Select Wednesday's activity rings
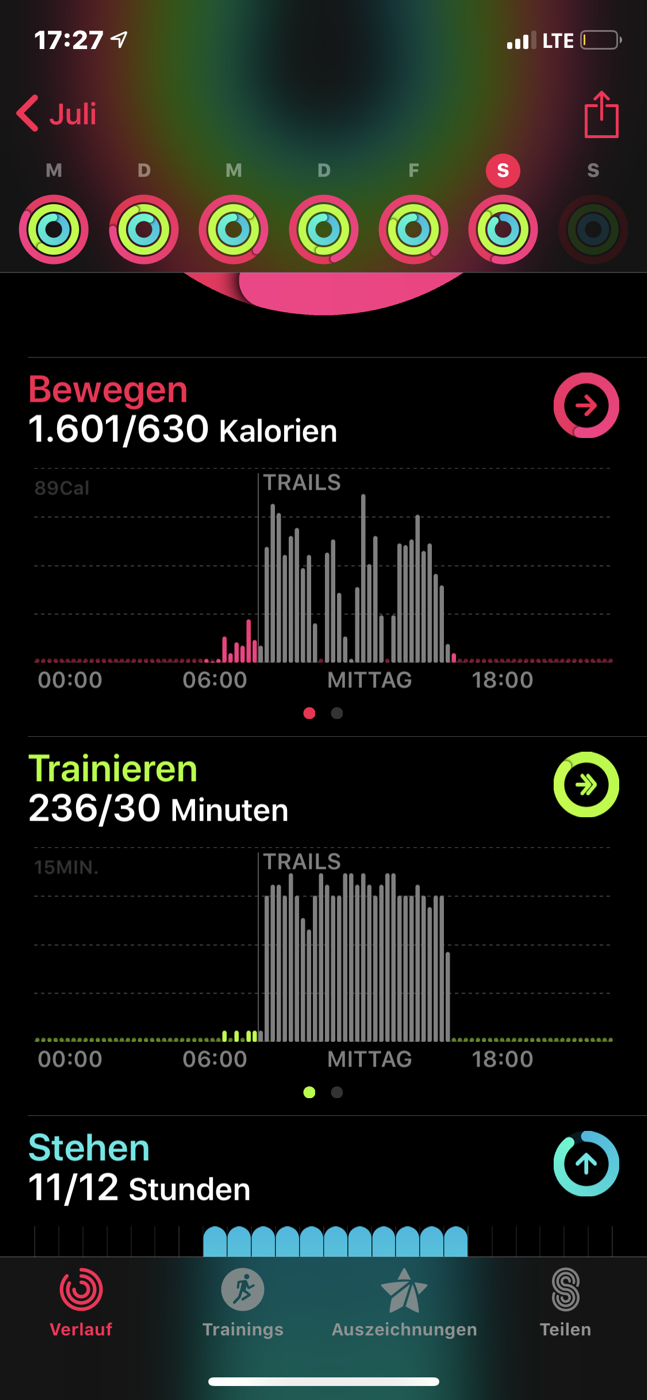This screenshot has height=1400, width=647. coord(234,230)
